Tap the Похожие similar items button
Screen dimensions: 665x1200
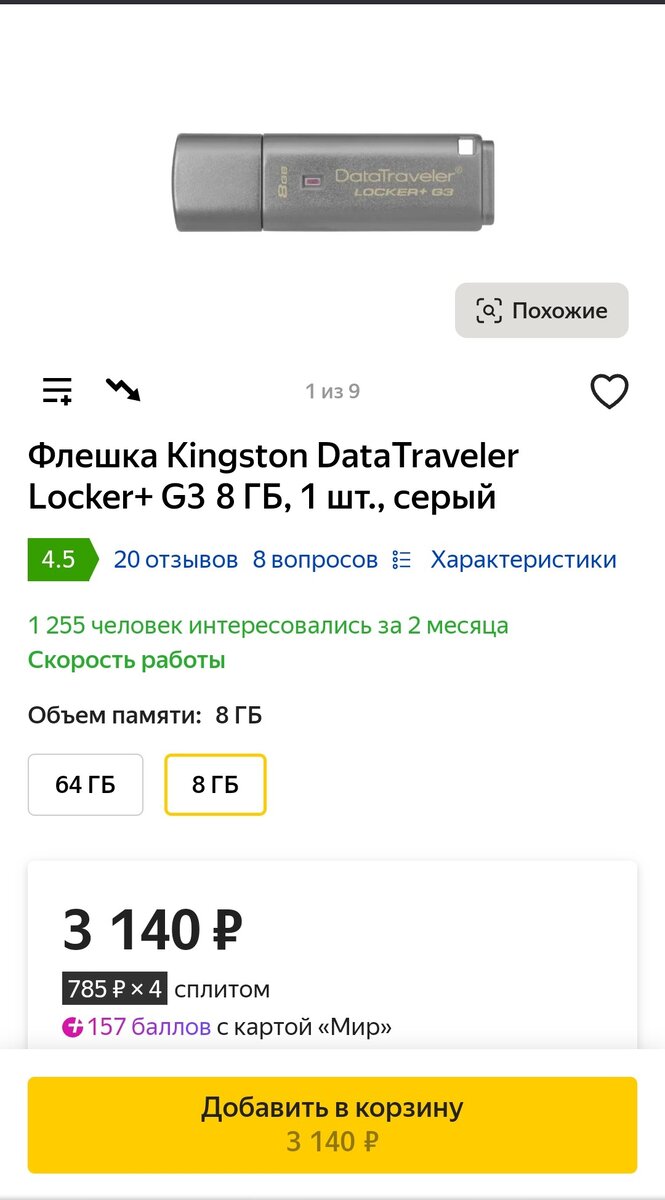[541, 310]
